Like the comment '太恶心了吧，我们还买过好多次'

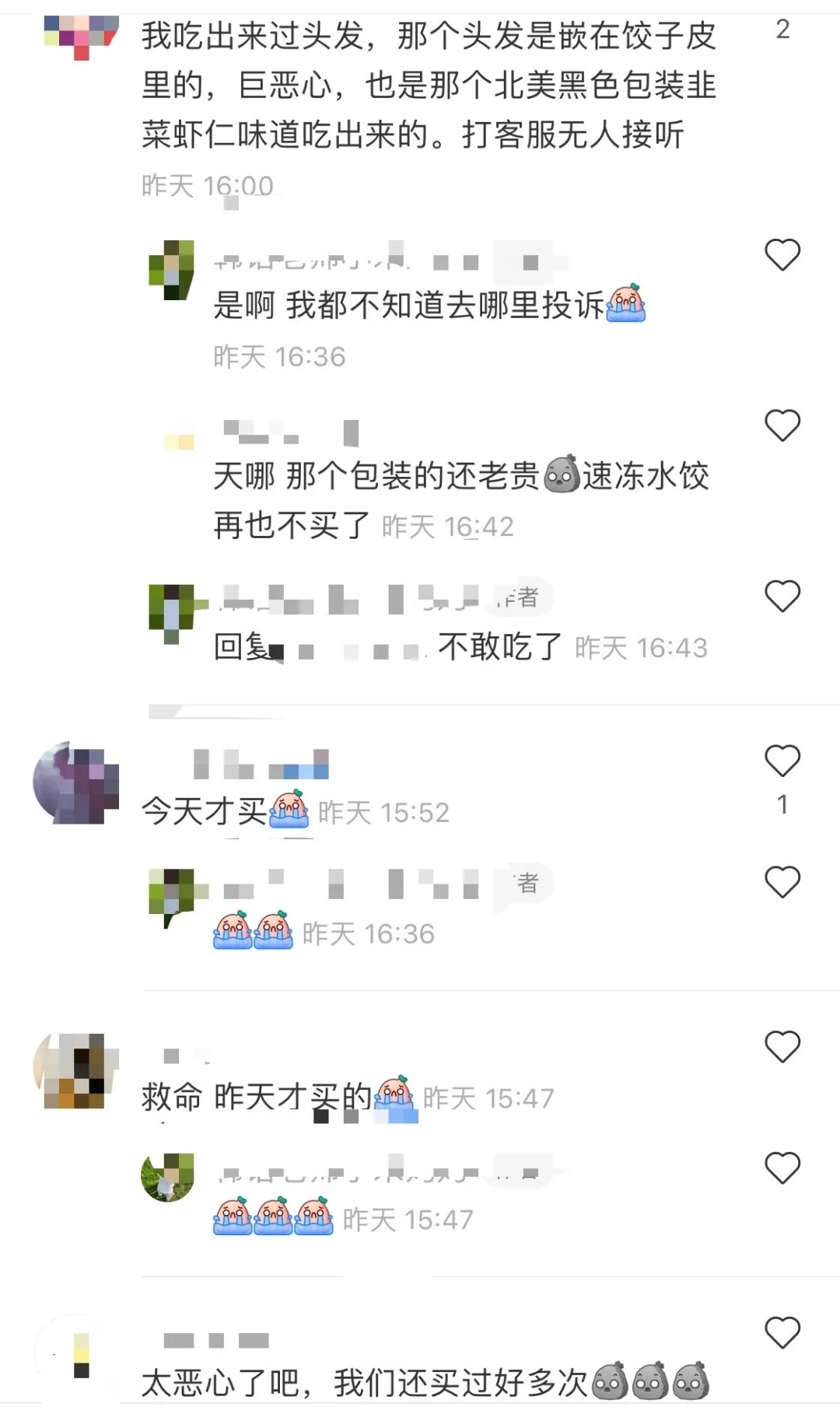(x=782, y=1333)
